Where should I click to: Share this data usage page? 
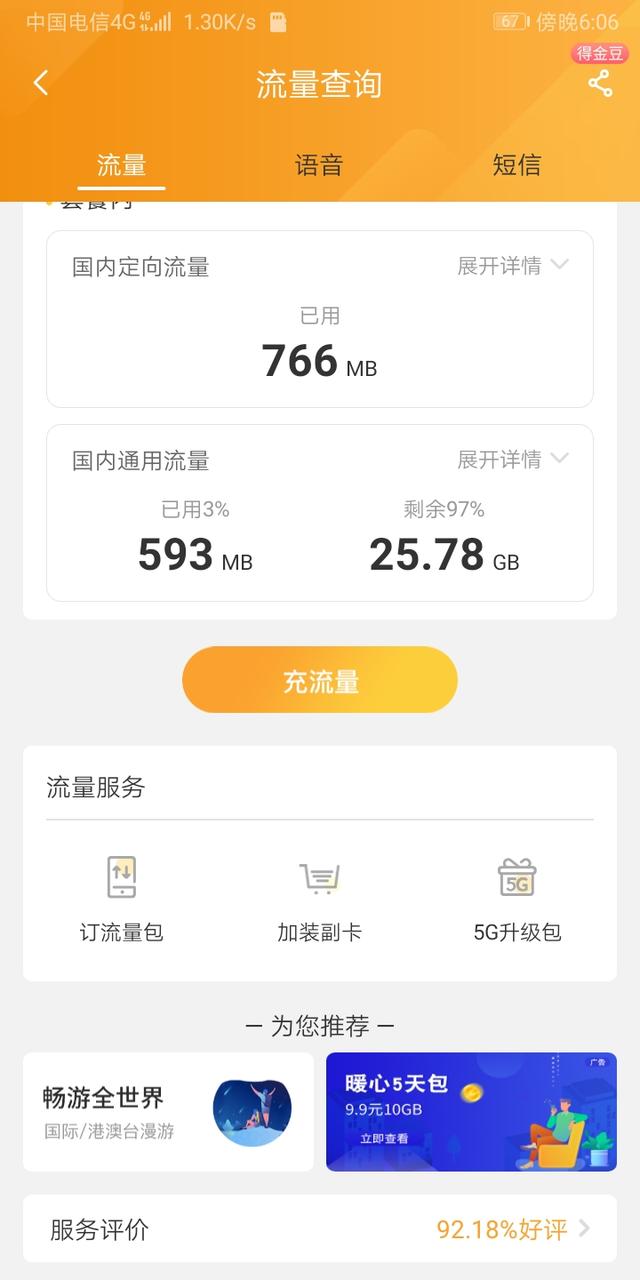599,83
